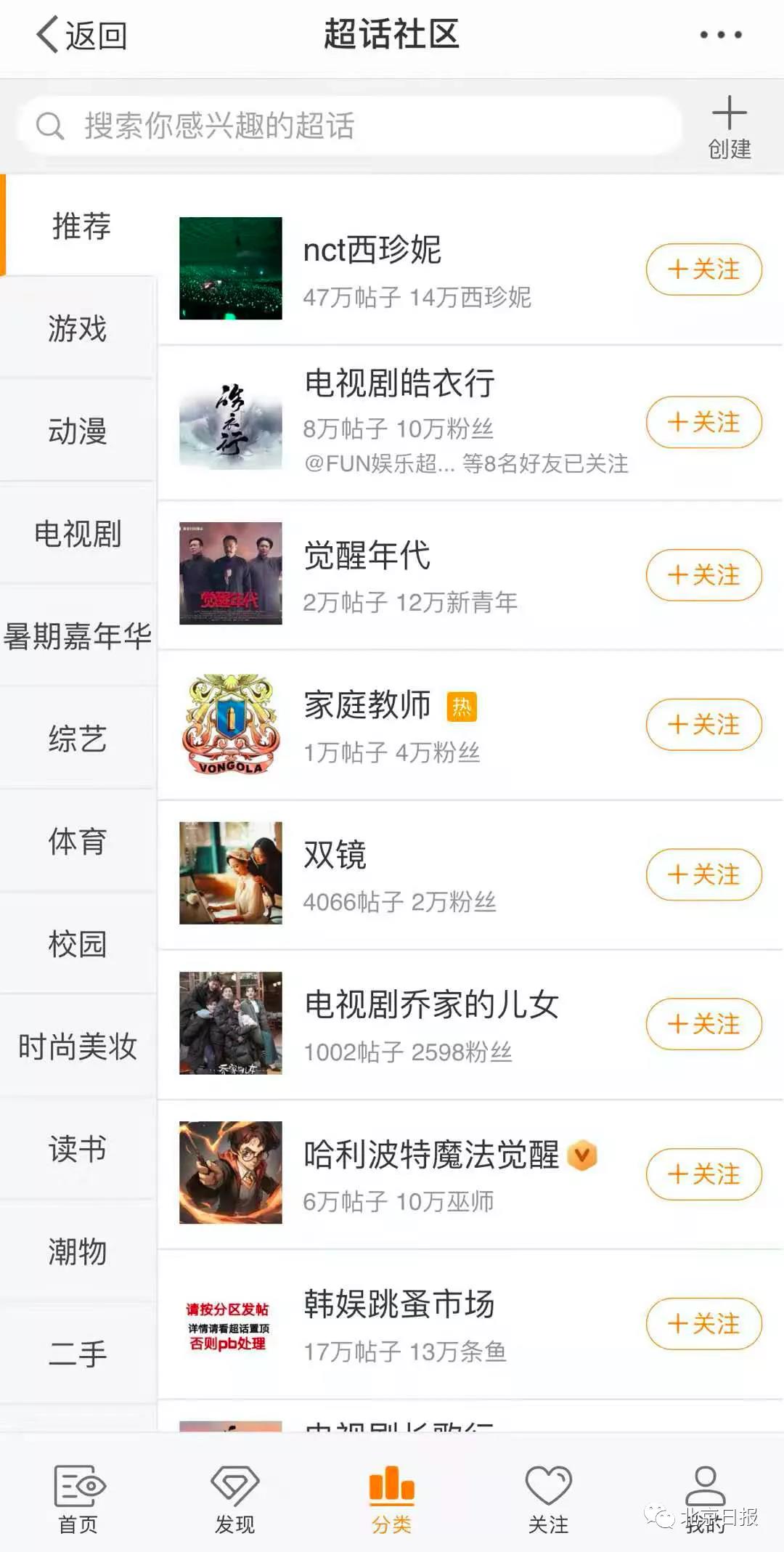Select the 时尚美妆 category

click(x=78, y=1047)
